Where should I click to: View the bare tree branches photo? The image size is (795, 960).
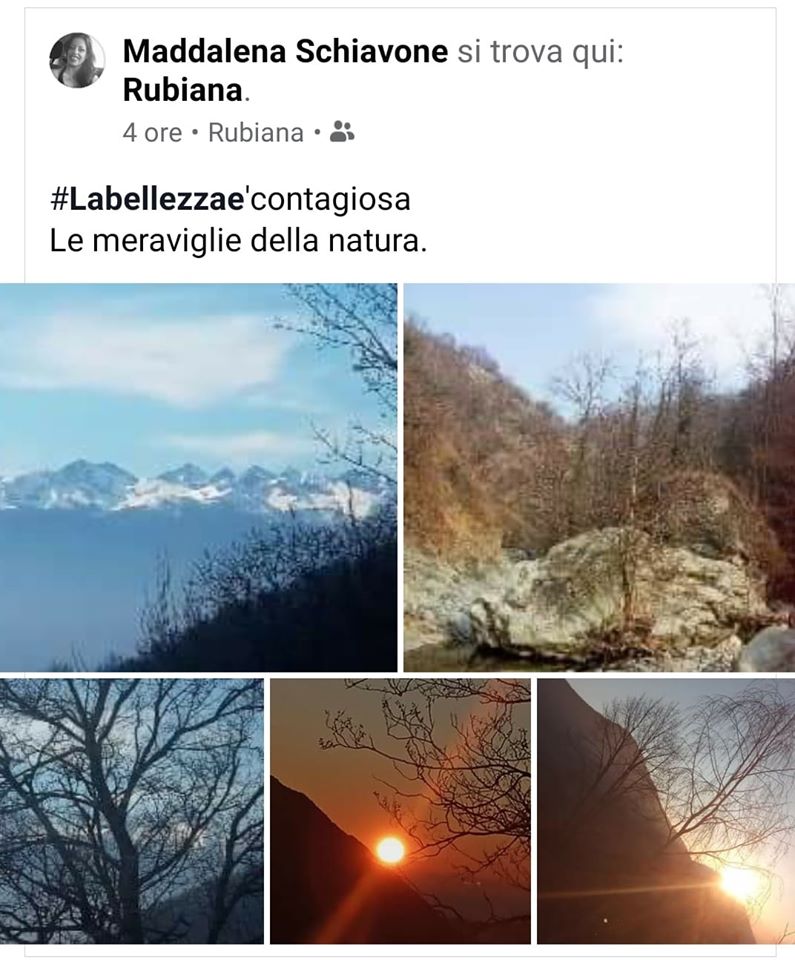pos(132,811)
